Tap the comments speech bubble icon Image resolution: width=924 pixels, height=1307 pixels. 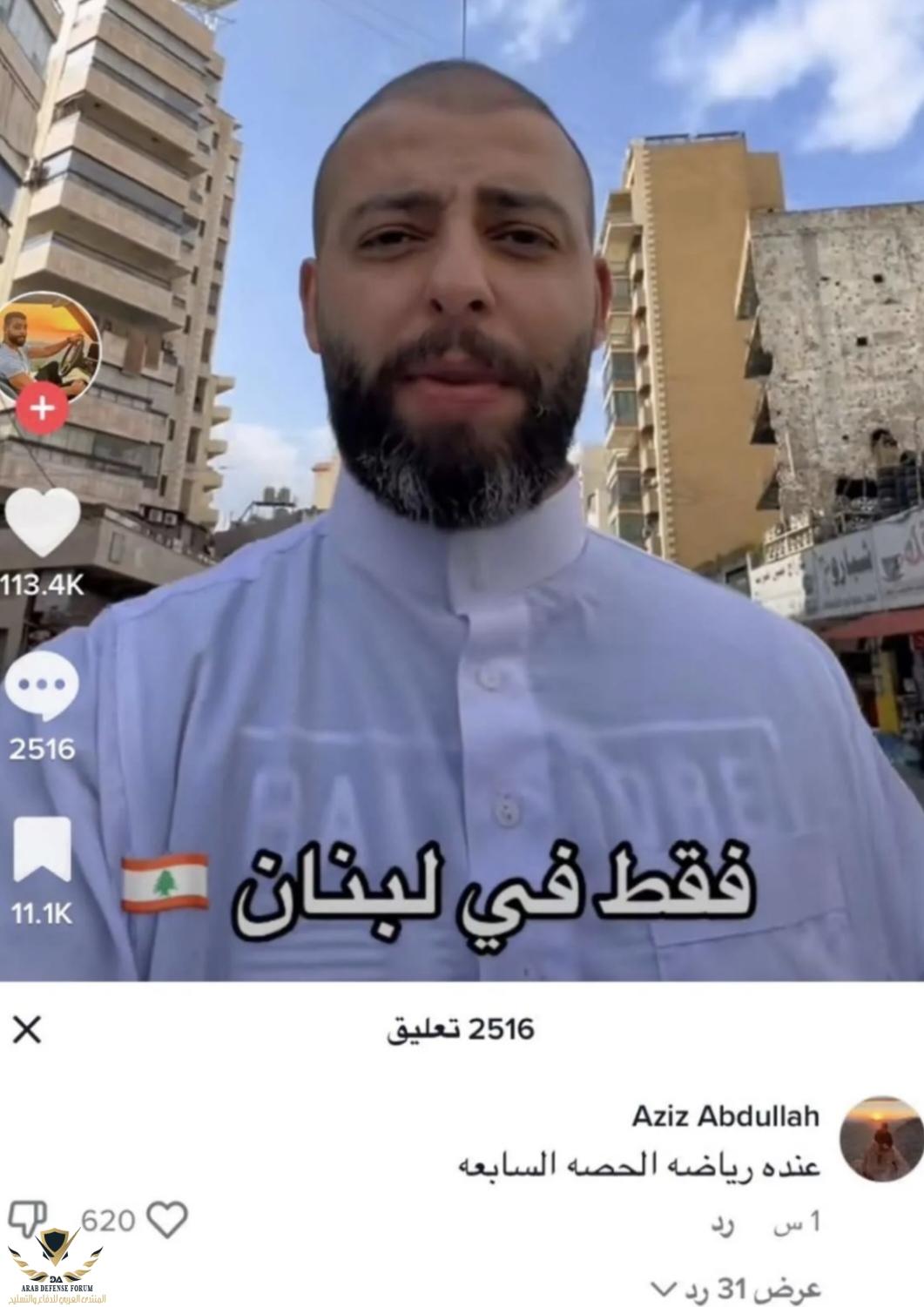[x=42, y=685]
